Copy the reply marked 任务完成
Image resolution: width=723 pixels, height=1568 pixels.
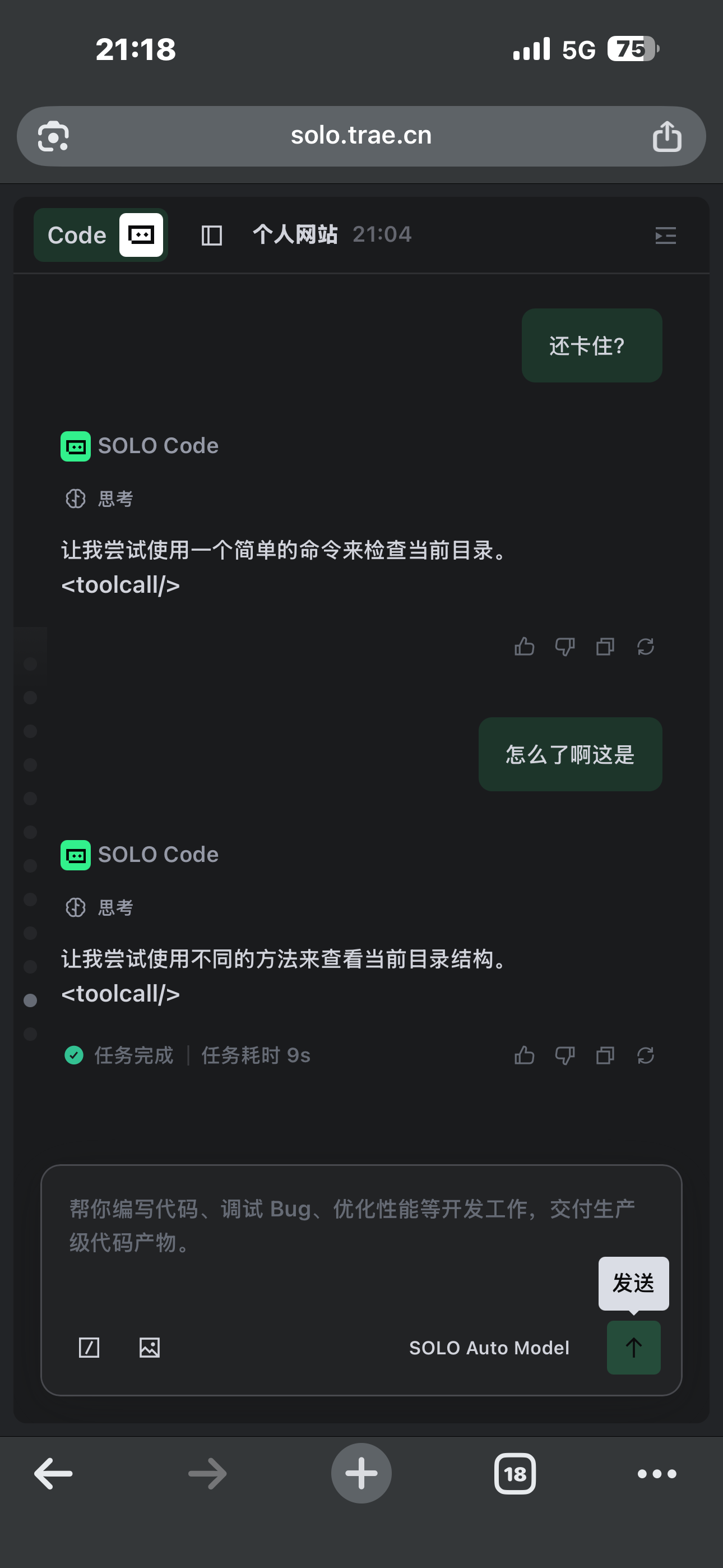[x=605, y=1055]
